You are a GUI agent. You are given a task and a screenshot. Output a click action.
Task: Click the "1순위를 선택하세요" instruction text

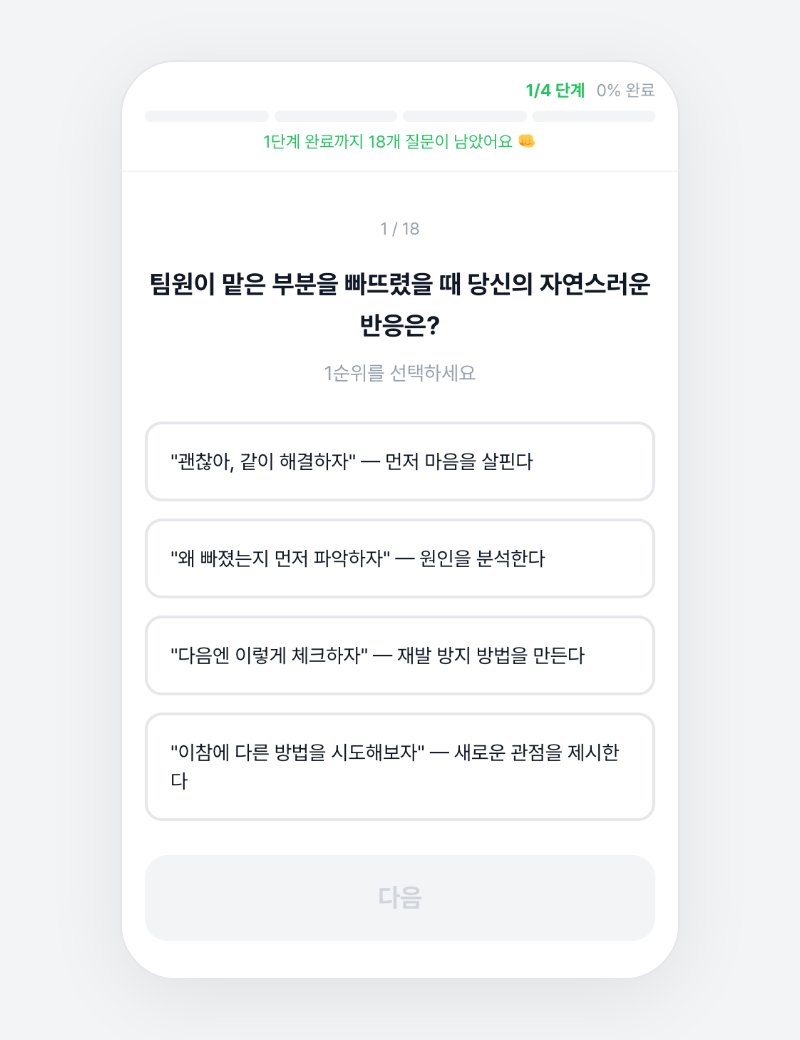[400, 373]
